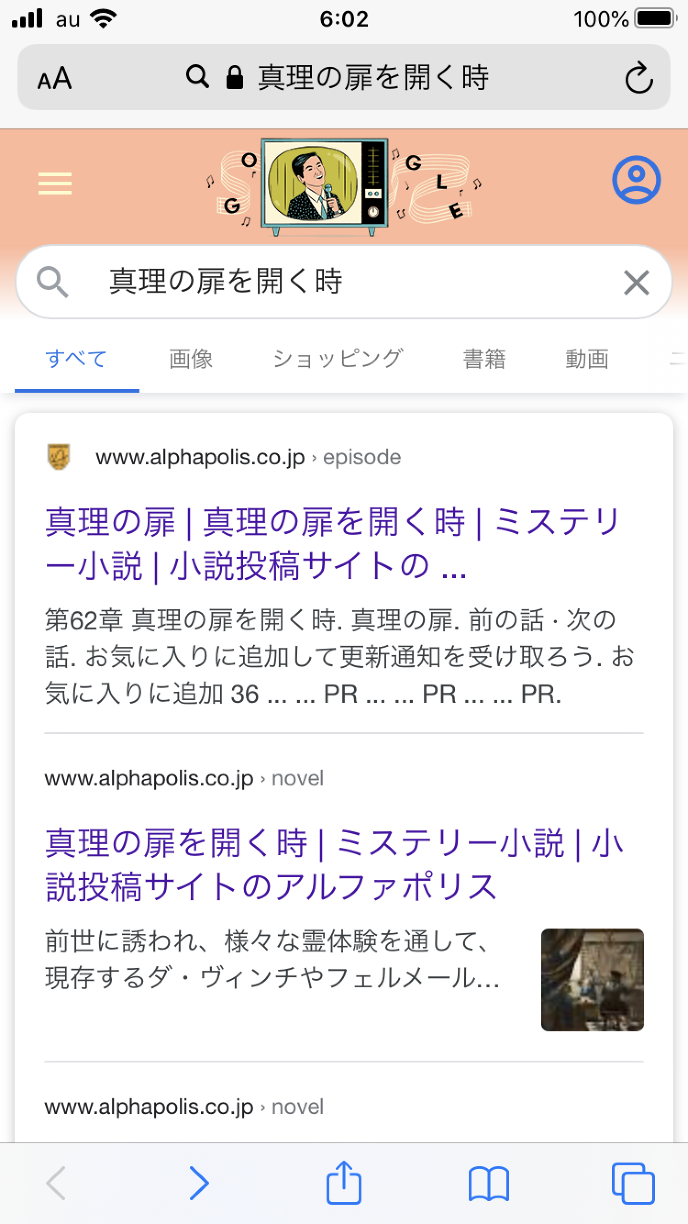
Task: Open the Google hamburger menu
Action: tap(55, 184)
